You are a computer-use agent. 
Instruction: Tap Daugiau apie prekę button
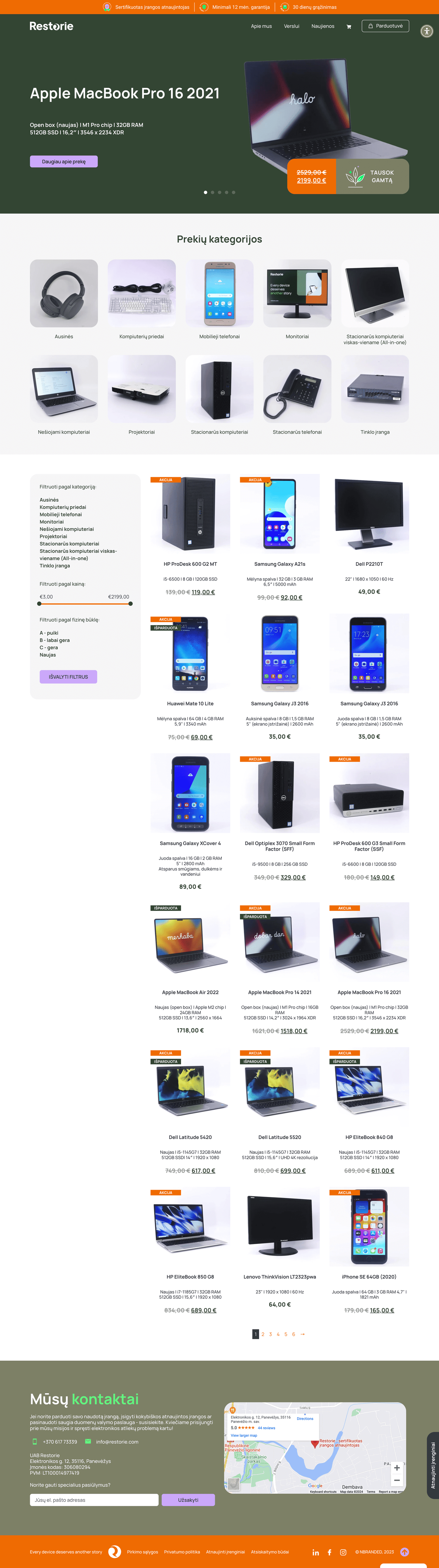(64, 161)
